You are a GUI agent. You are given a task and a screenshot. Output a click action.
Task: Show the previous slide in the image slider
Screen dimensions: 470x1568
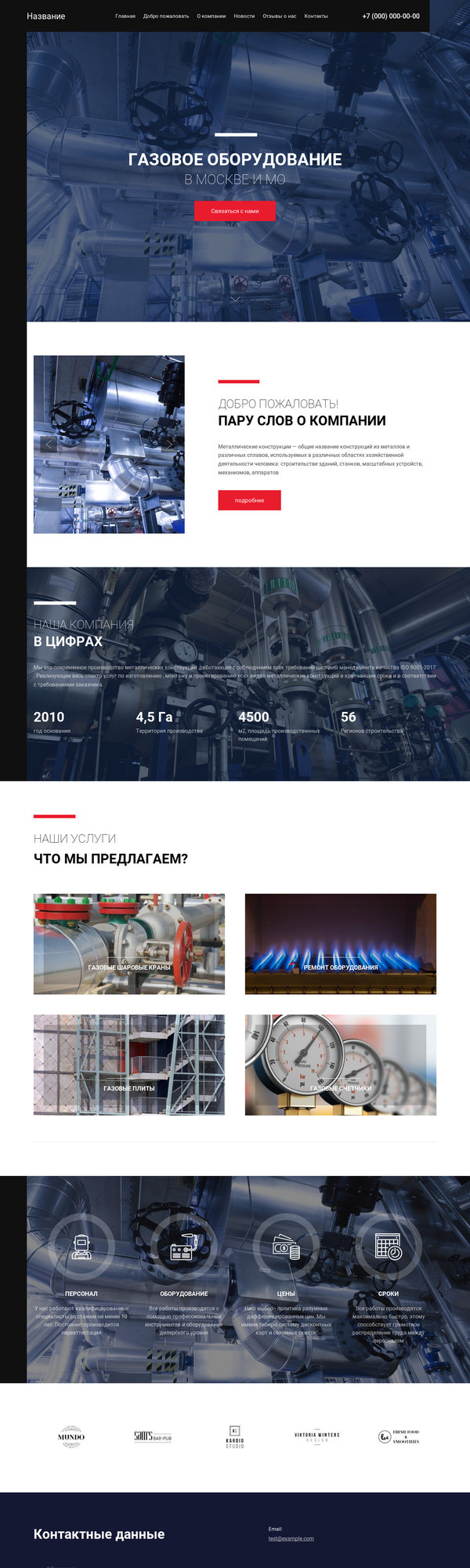49,444
